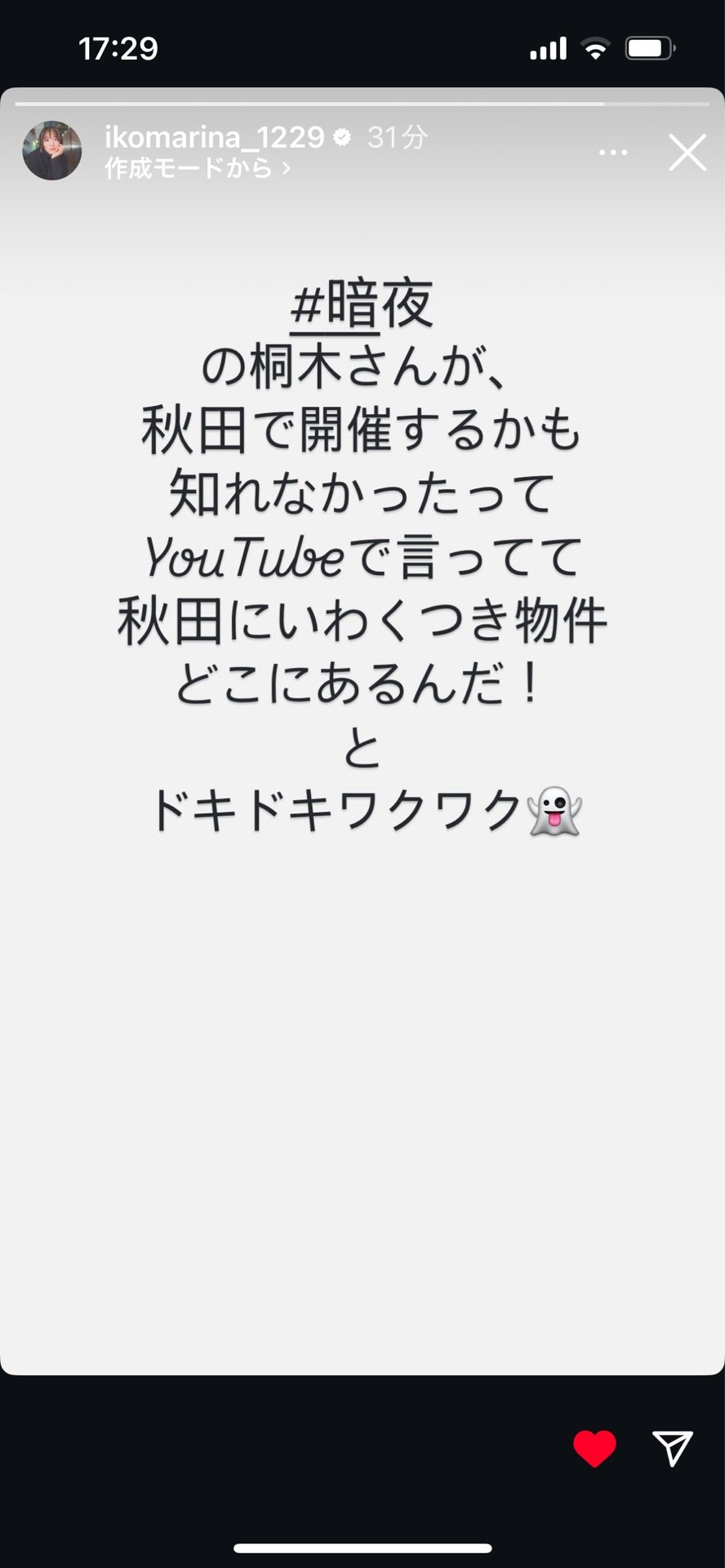Close the story with the X
This screenshot has width=725, height=1568.
[686, 153]
